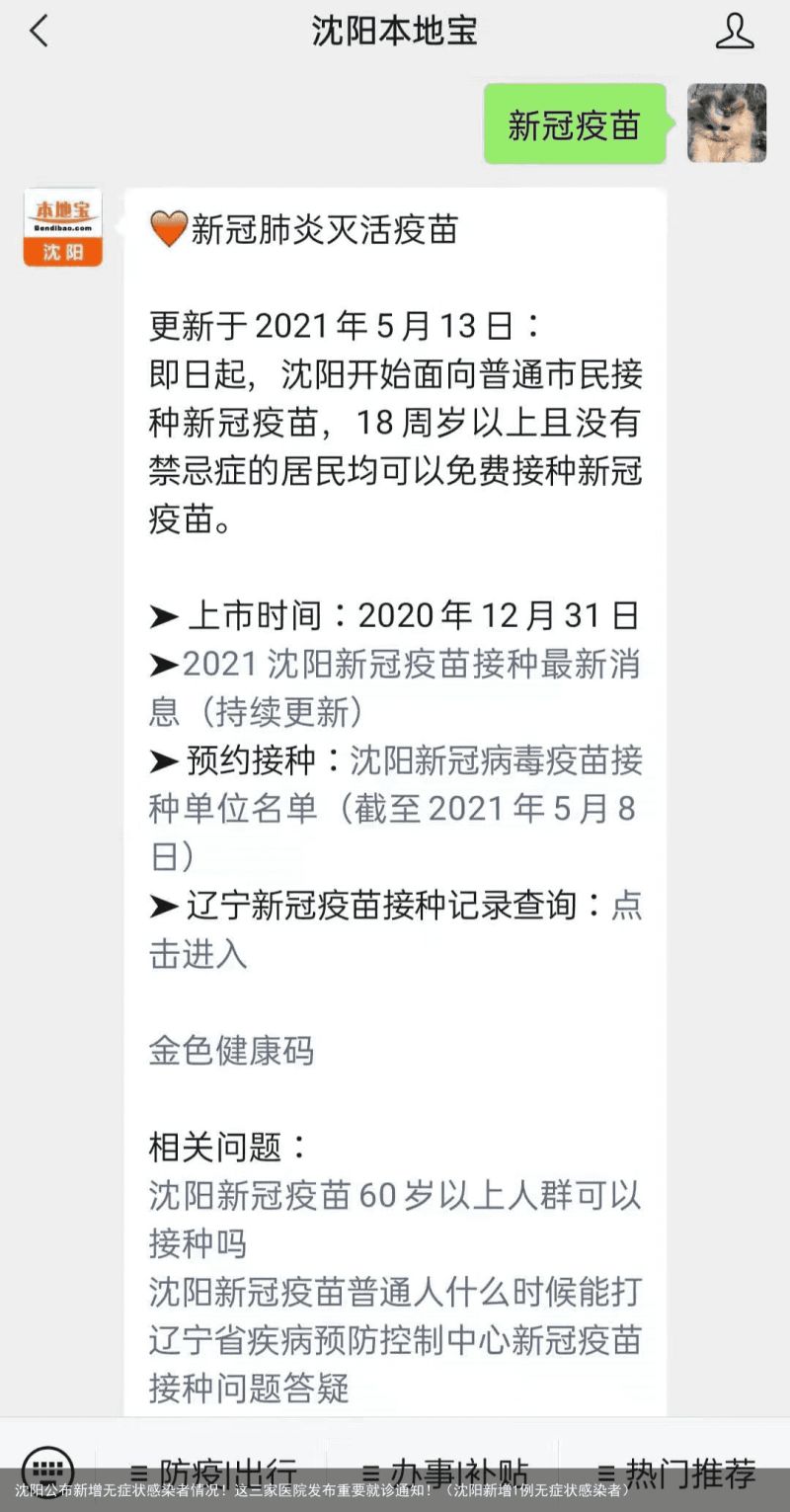Image resolution: width=790 pixels, height=1512 pixels.
Task: Tap 点击进入 for vaccination record query
Action: [395, 929]
